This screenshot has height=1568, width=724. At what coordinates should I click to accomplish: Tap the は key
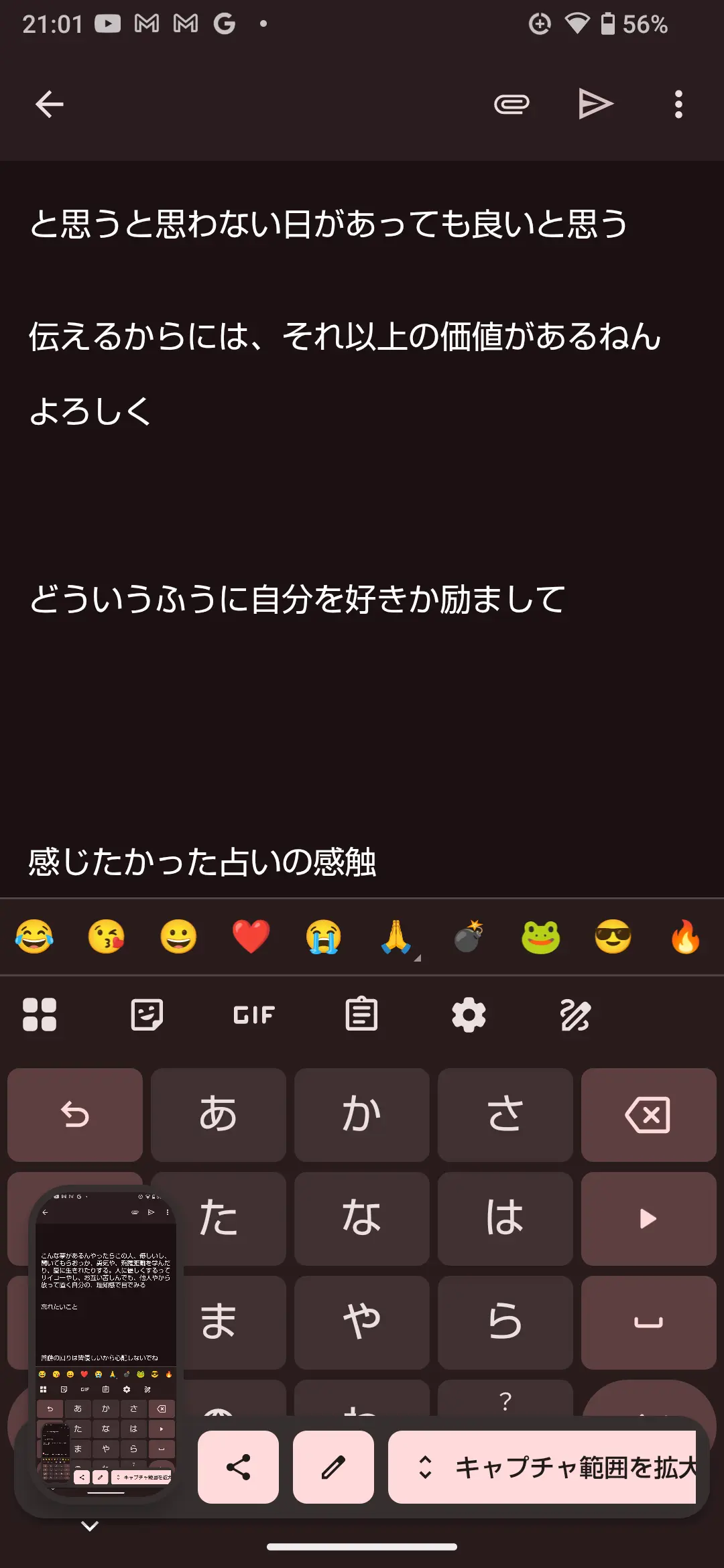(x=505, y=1218)
